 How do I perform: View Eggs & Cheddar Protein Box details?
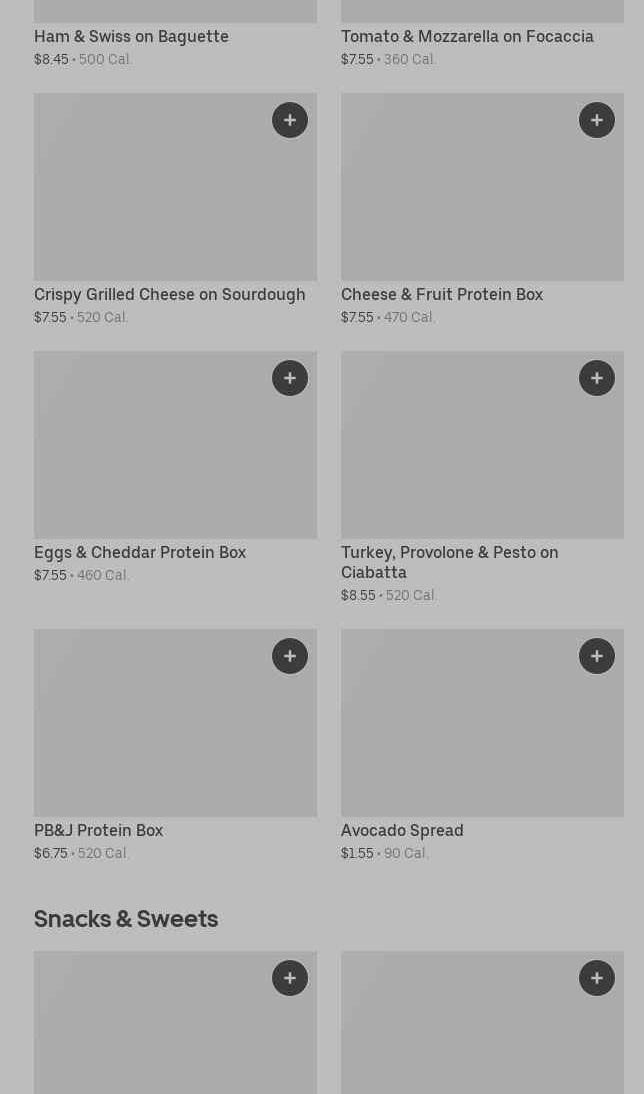click(x=140, y=552)
